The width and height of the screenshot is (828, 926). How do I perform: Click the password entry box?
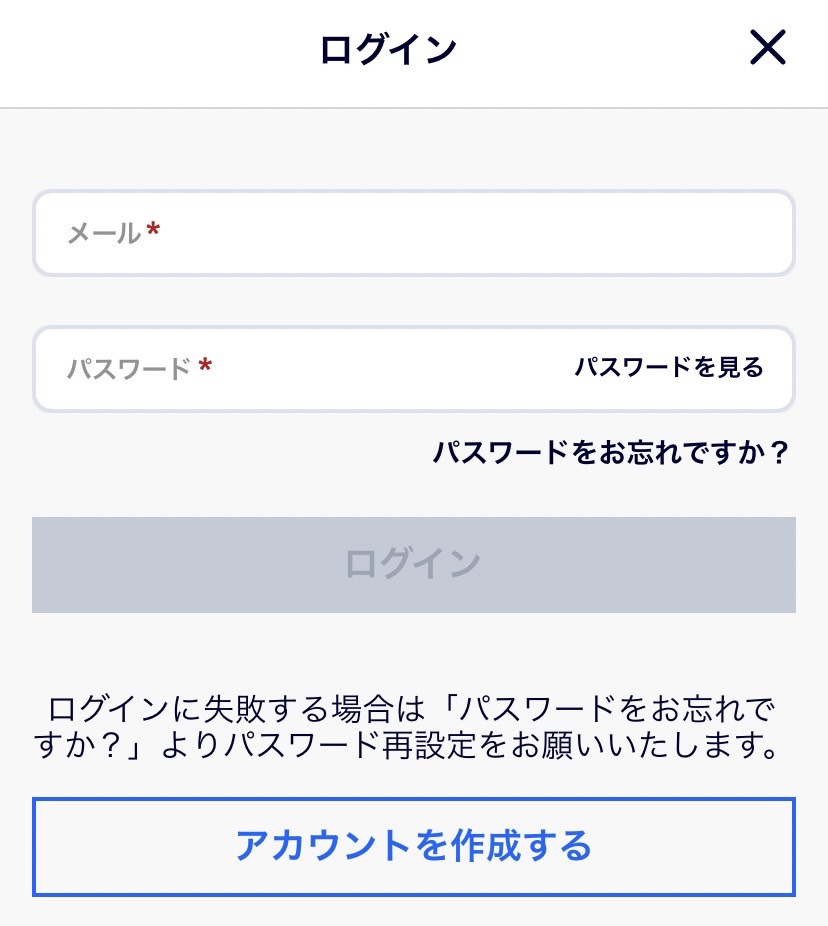click(300, 368)
